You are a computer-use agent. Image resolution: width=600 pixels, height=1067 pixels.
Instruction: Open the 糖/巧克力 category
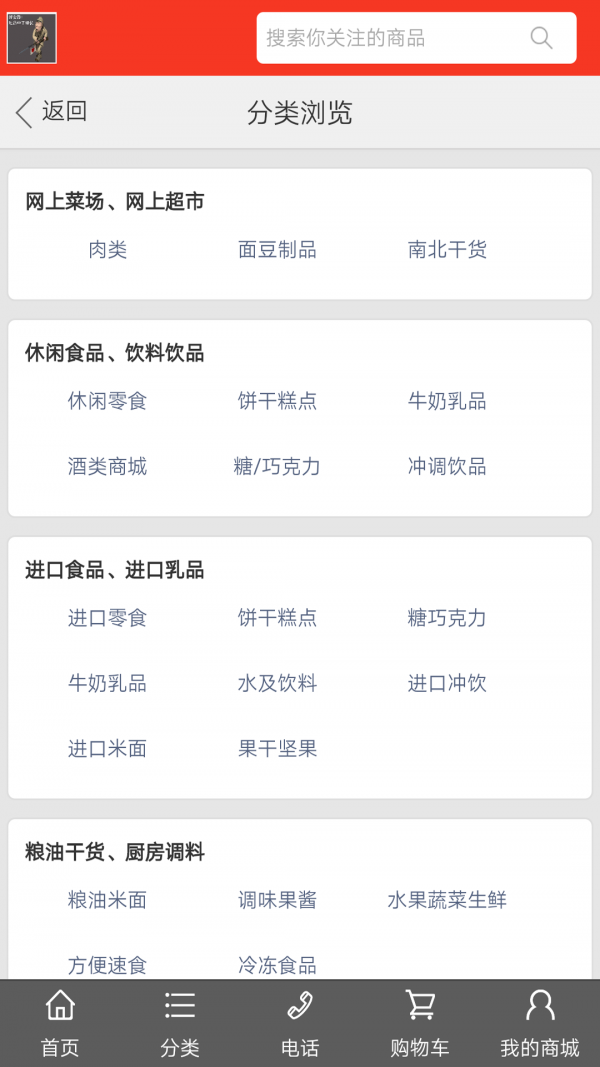coord(277,466)
